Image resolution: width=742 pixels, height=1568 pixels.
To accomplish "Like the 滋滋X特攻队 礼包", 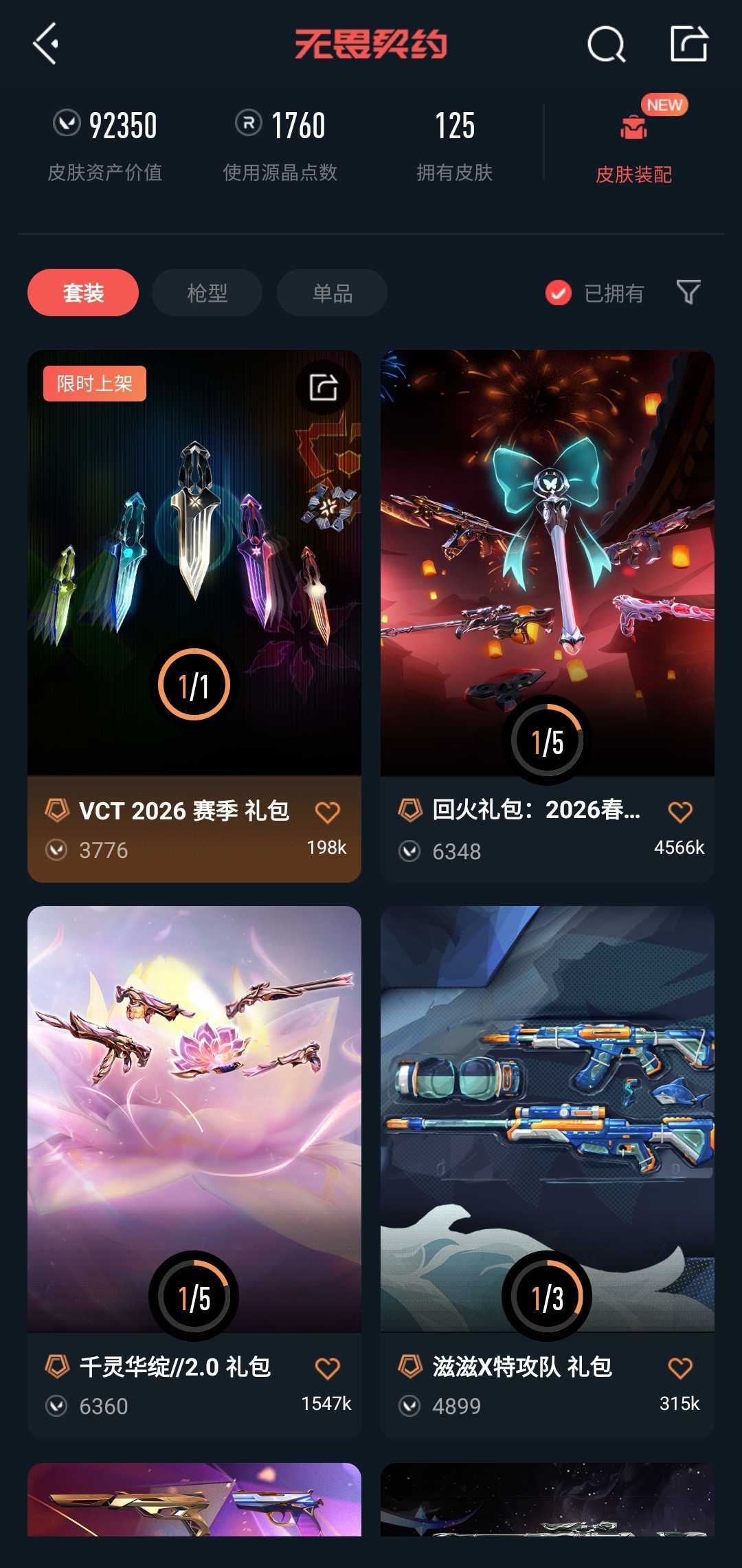I will [x=680, y=1368].
